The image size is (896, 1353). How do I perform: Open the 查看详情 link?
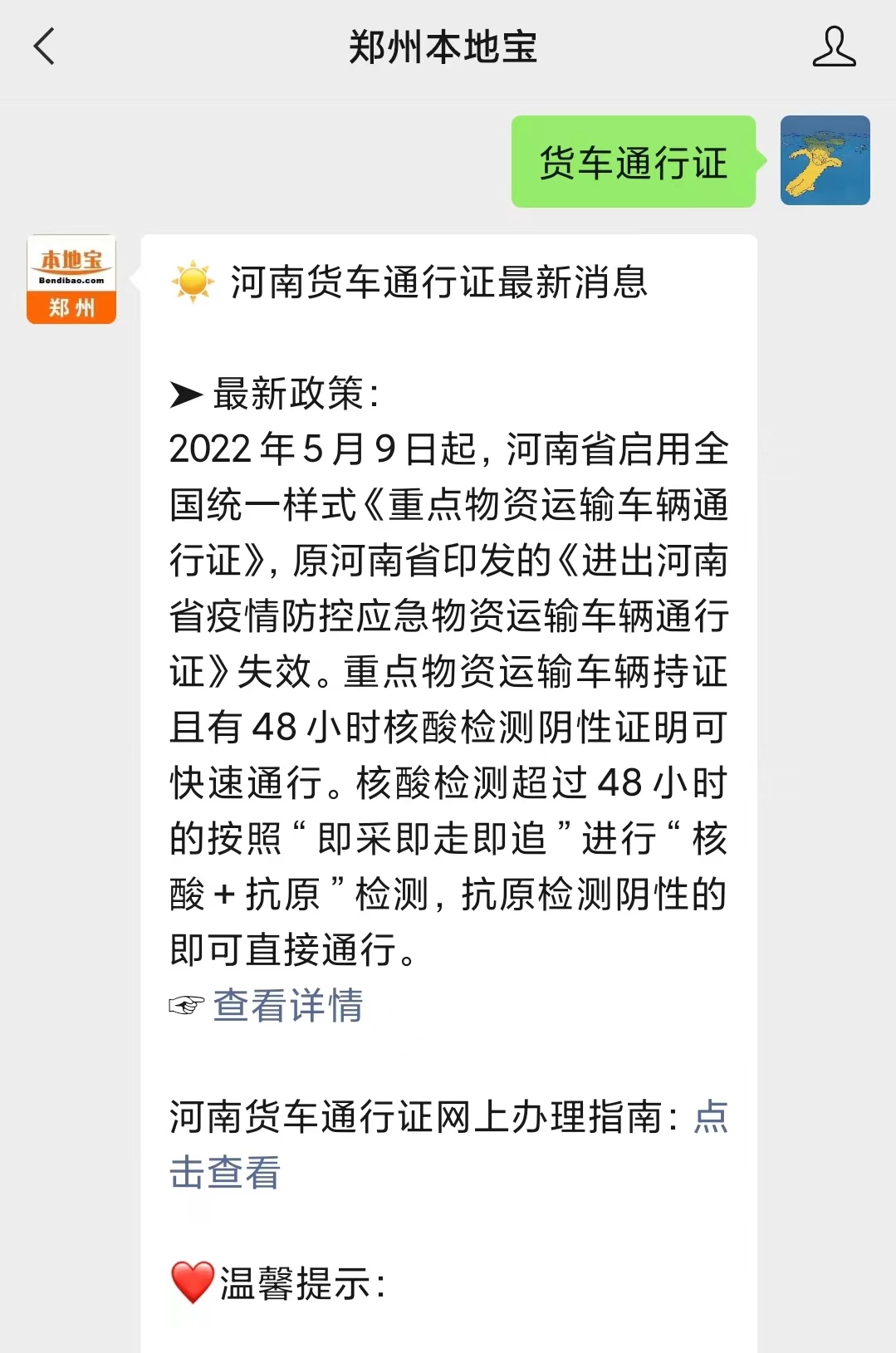click(287, 1005)
